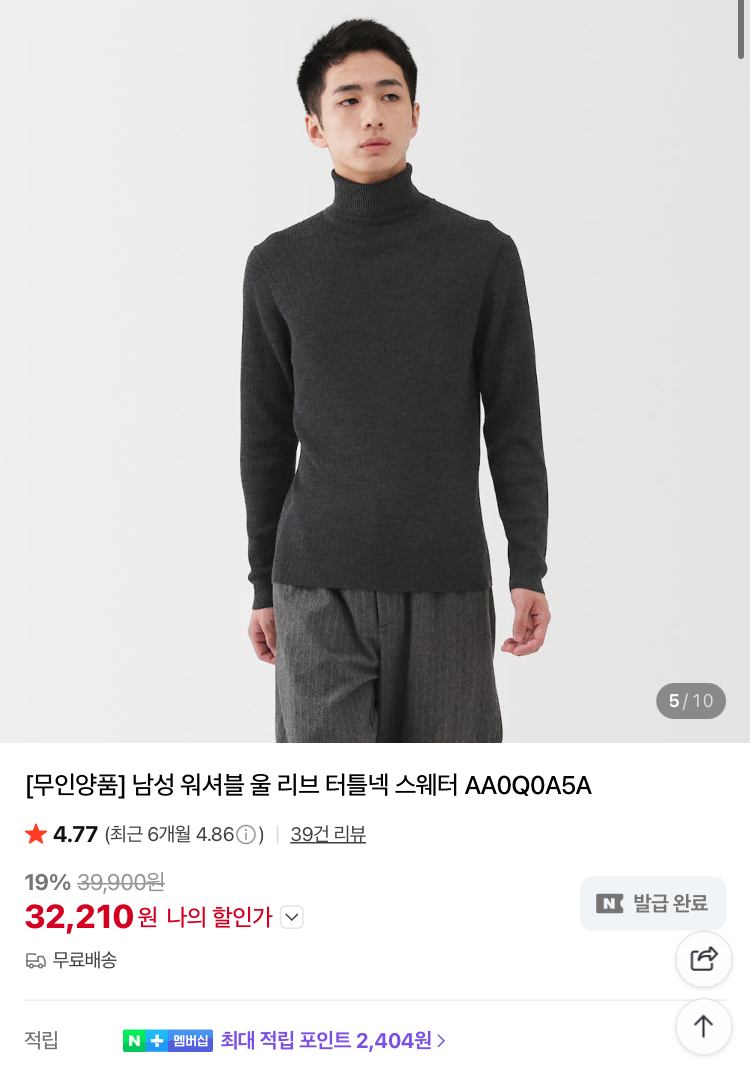Screen dimensions: 750x1069
Task: Expand the 나의 할인가 discount dropdown
Action: [x=291, y=916]
